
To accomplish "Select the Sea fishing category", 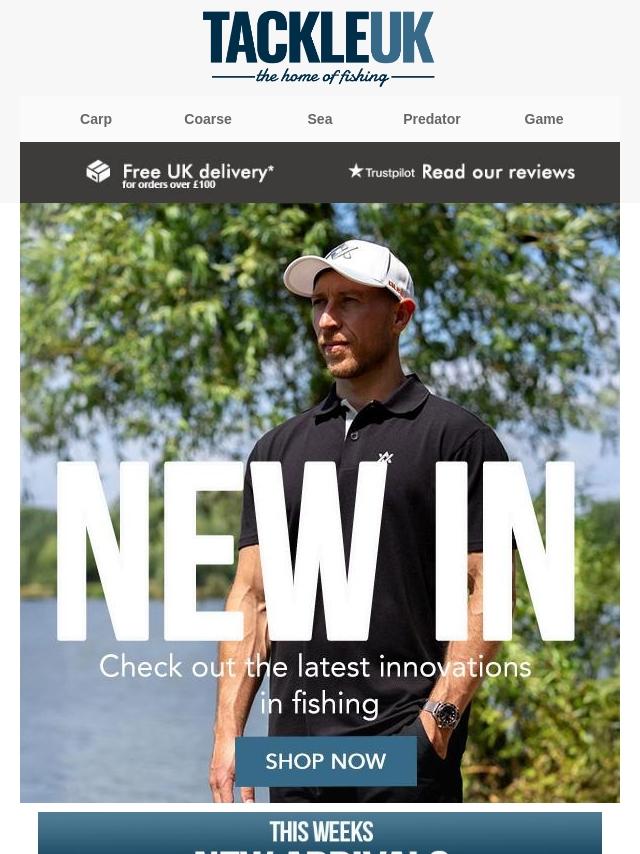I will point(320,119).
